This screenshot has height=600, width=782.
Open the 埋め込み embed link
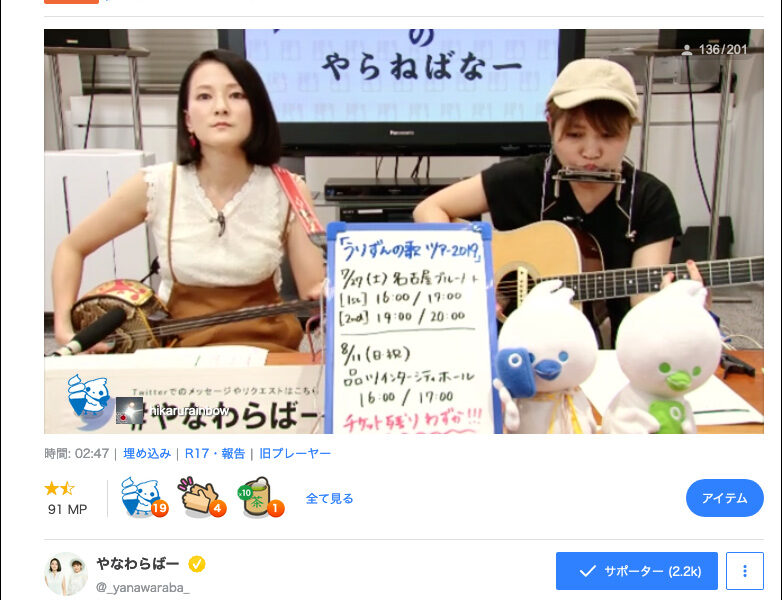click(x=146, y=453)
